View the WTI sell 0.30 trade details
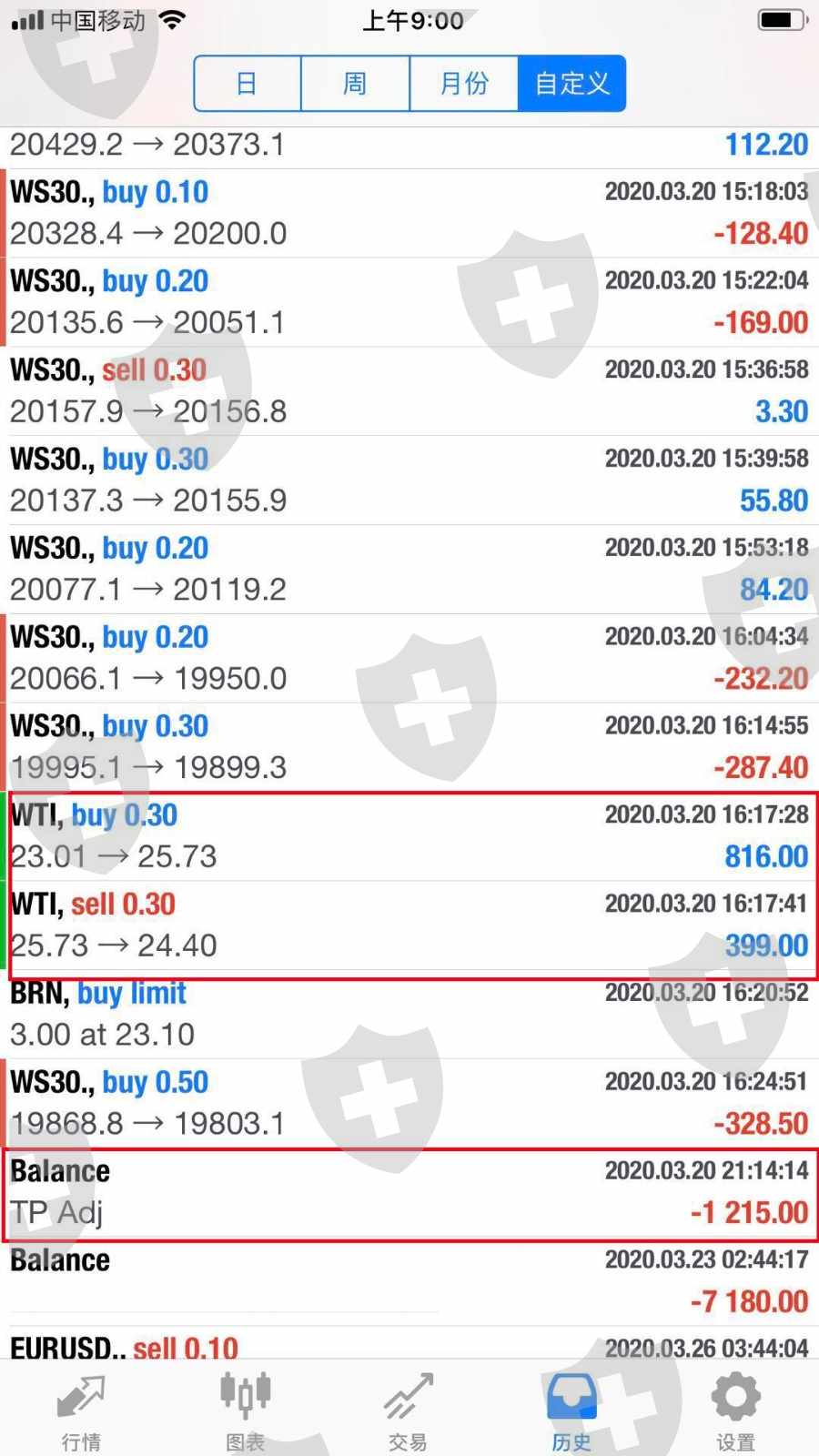The width and height of the screenshot is (819, 1456). (409, 925)
